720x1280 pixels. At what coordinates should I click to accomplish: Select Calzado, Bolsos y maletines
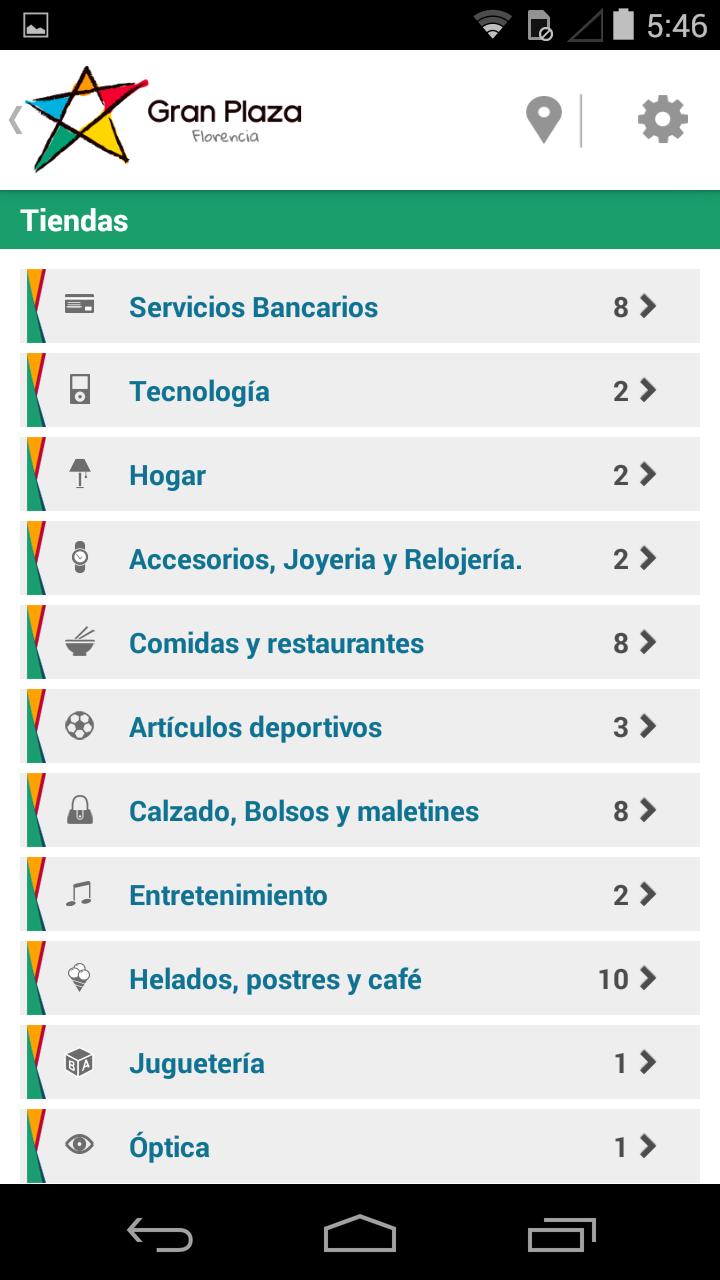pyautogui.click(x=360, y=811)
